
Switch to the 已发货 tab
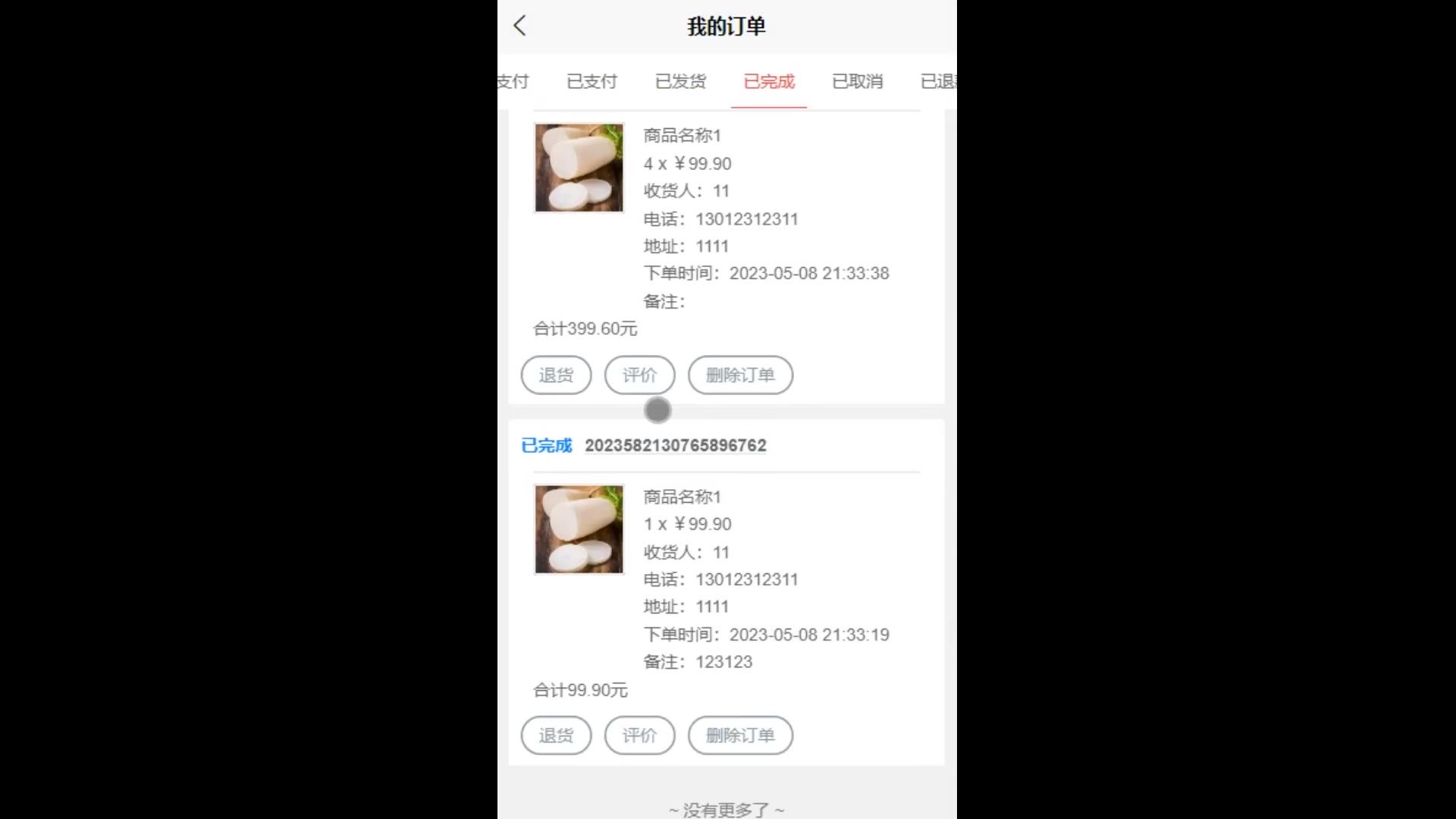pos(680,81)
